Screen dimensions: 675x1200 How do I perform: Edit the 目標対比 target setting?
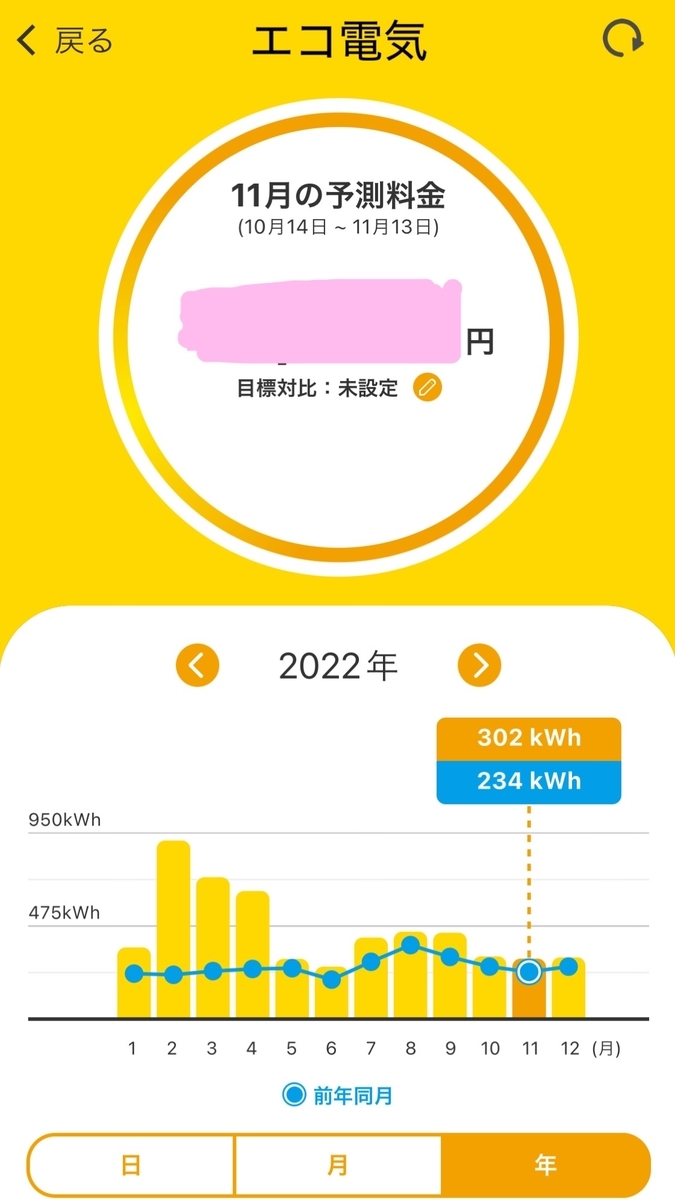point(427,388)
